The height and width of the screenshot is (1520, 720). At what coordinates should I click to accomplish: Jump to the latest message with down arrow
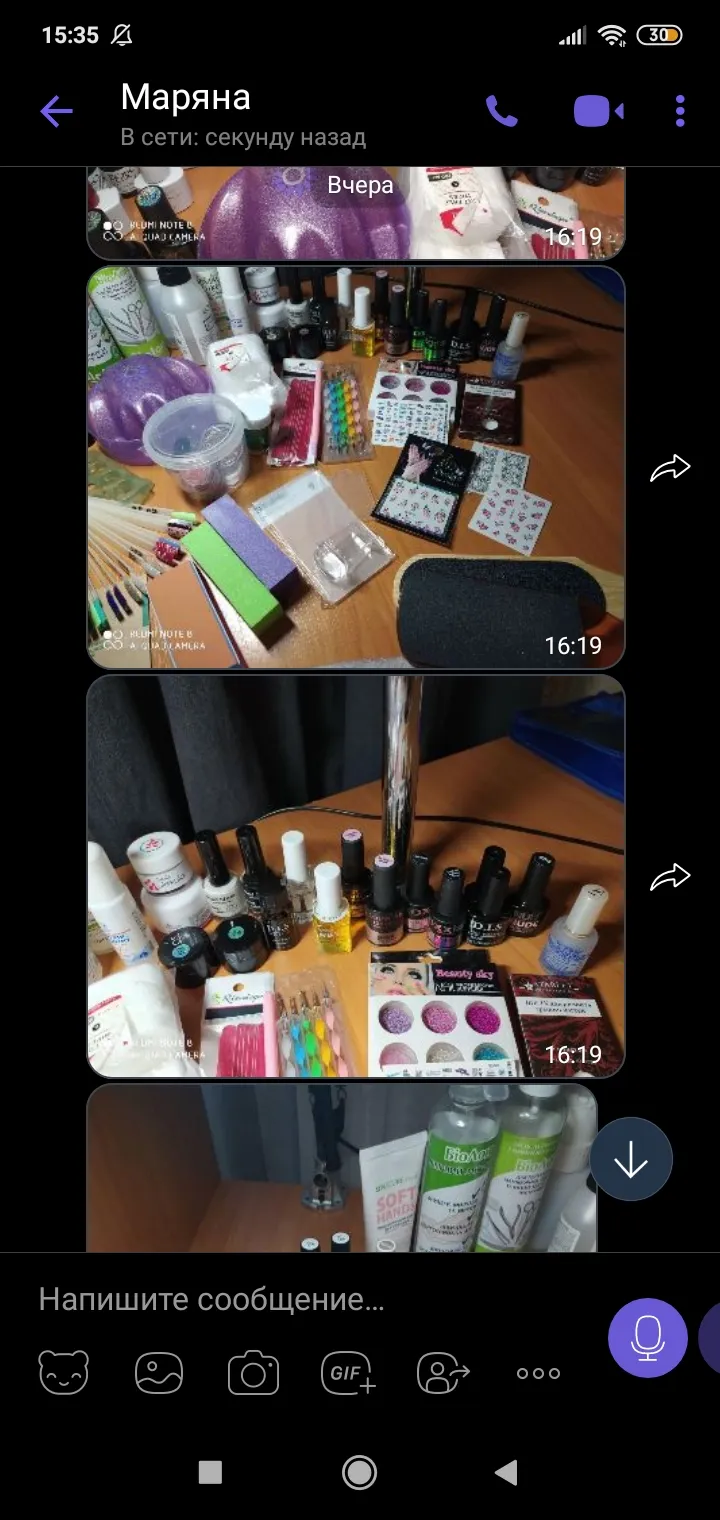point(631,1159)
